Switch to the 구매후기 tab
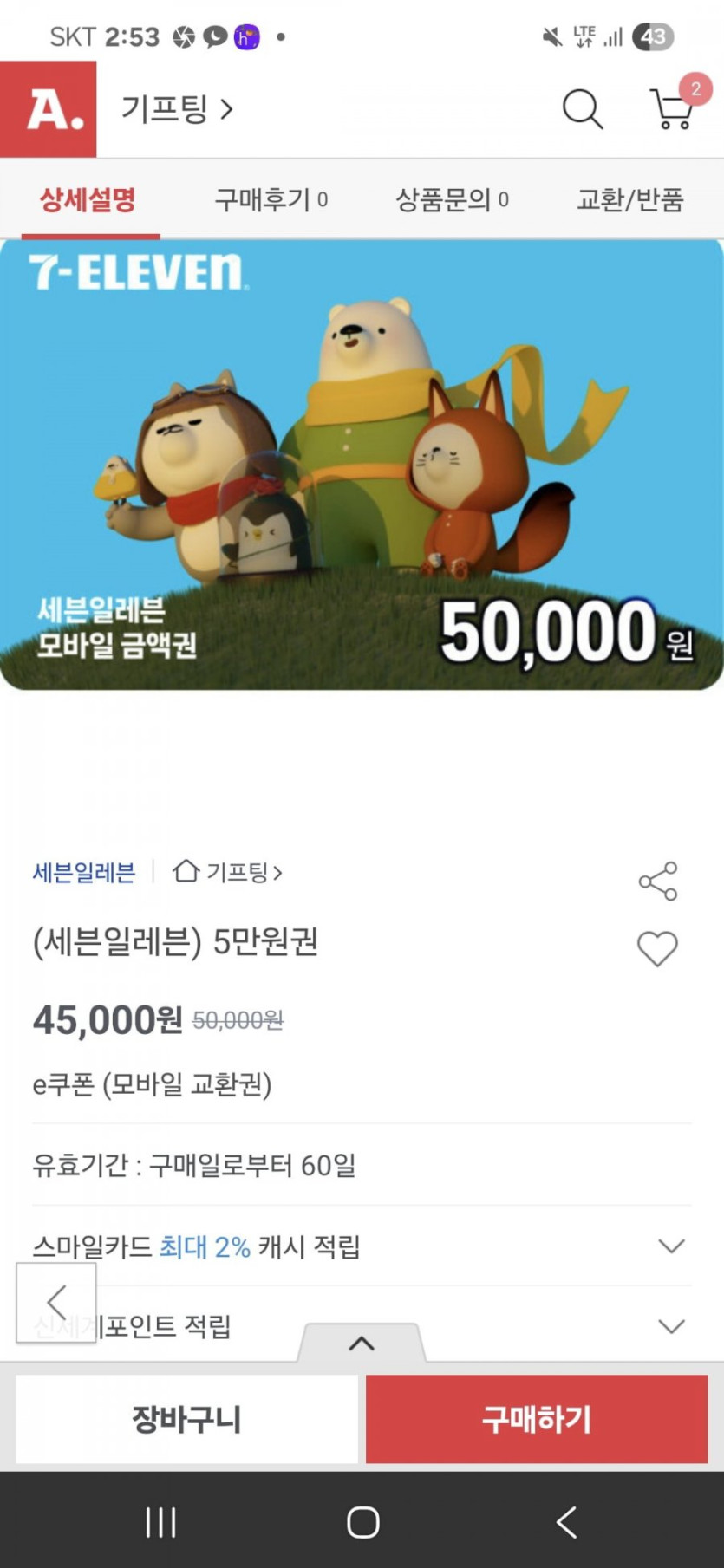The image size is (724, 1568). click(x=271, y=200)
